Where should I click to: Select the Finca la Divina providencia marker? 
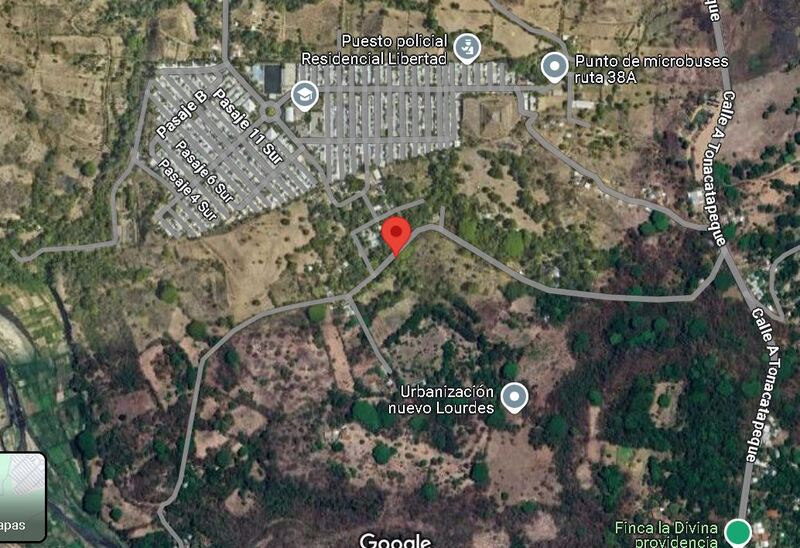point(738,531)
